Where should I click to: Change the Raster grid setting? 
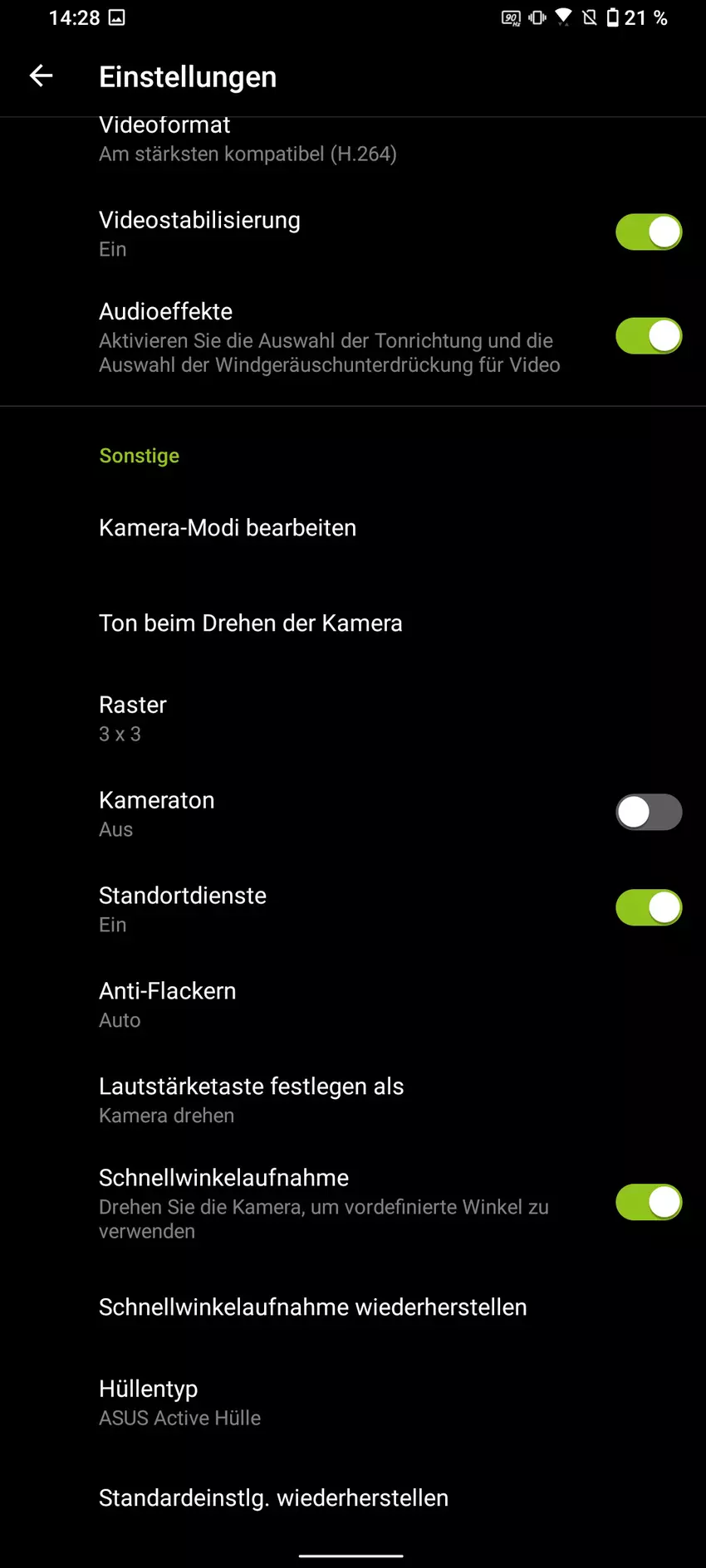point(133,719)
